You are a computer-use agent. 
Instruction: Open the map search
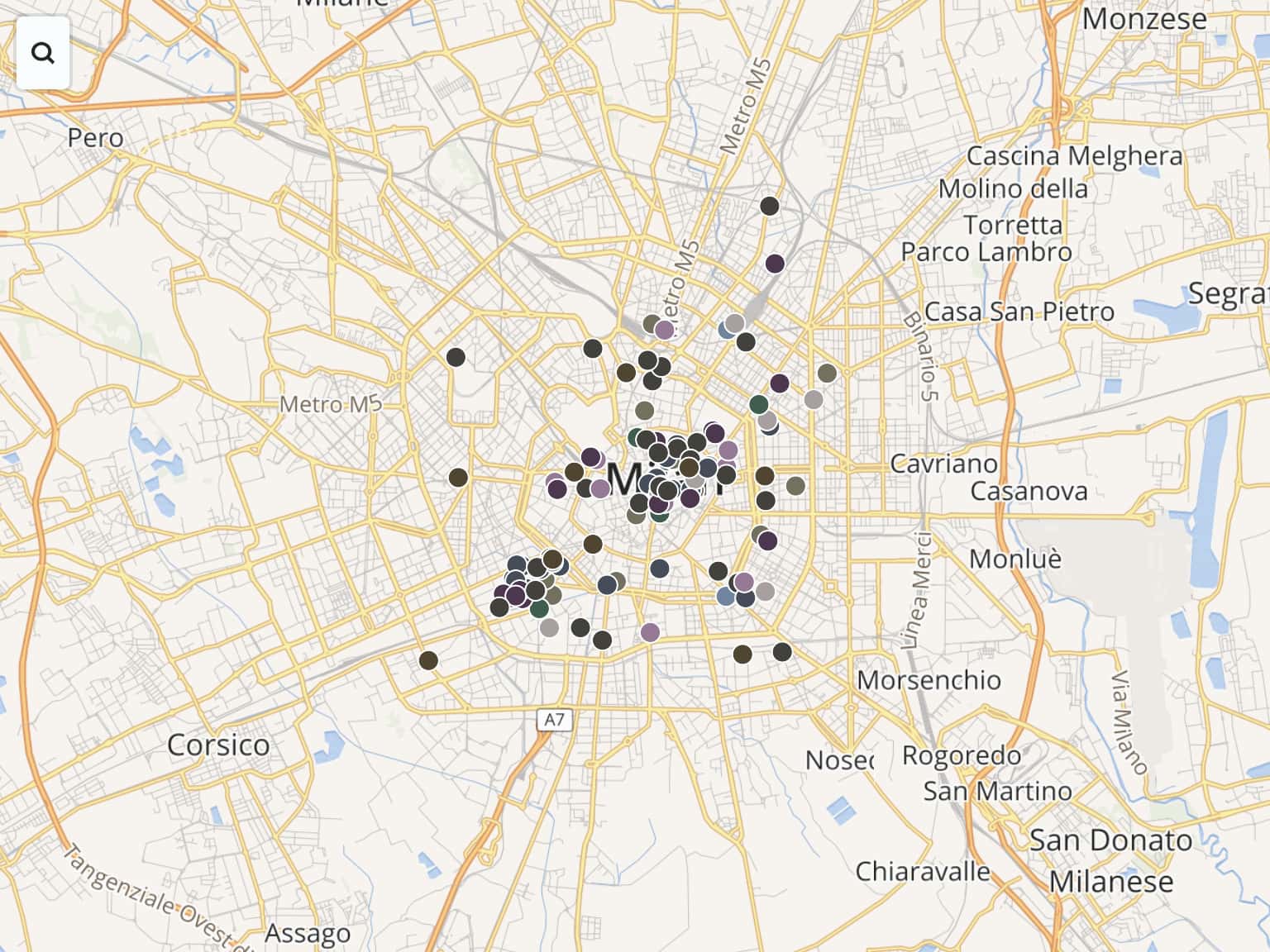43,54
